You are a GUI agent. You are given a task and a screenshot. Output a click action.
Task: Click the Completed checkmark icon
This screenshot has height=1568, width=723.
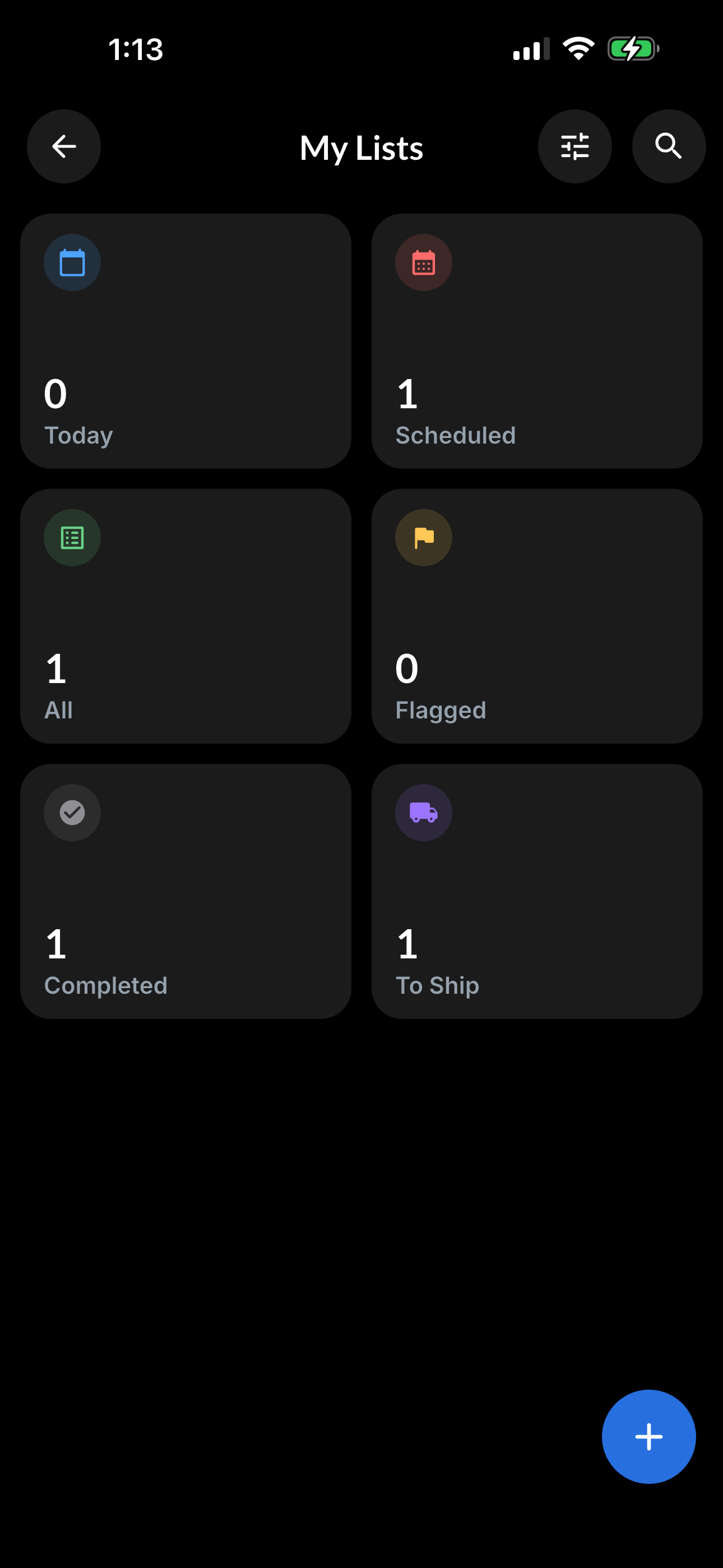click(72, 812)
